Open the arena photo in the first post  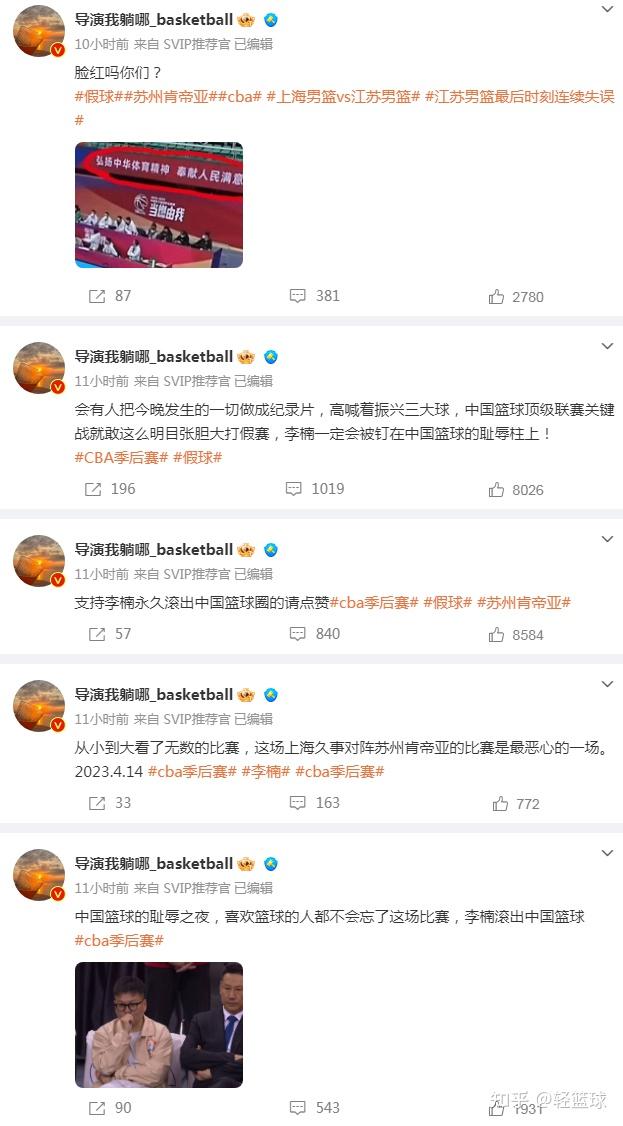(159, 205)
